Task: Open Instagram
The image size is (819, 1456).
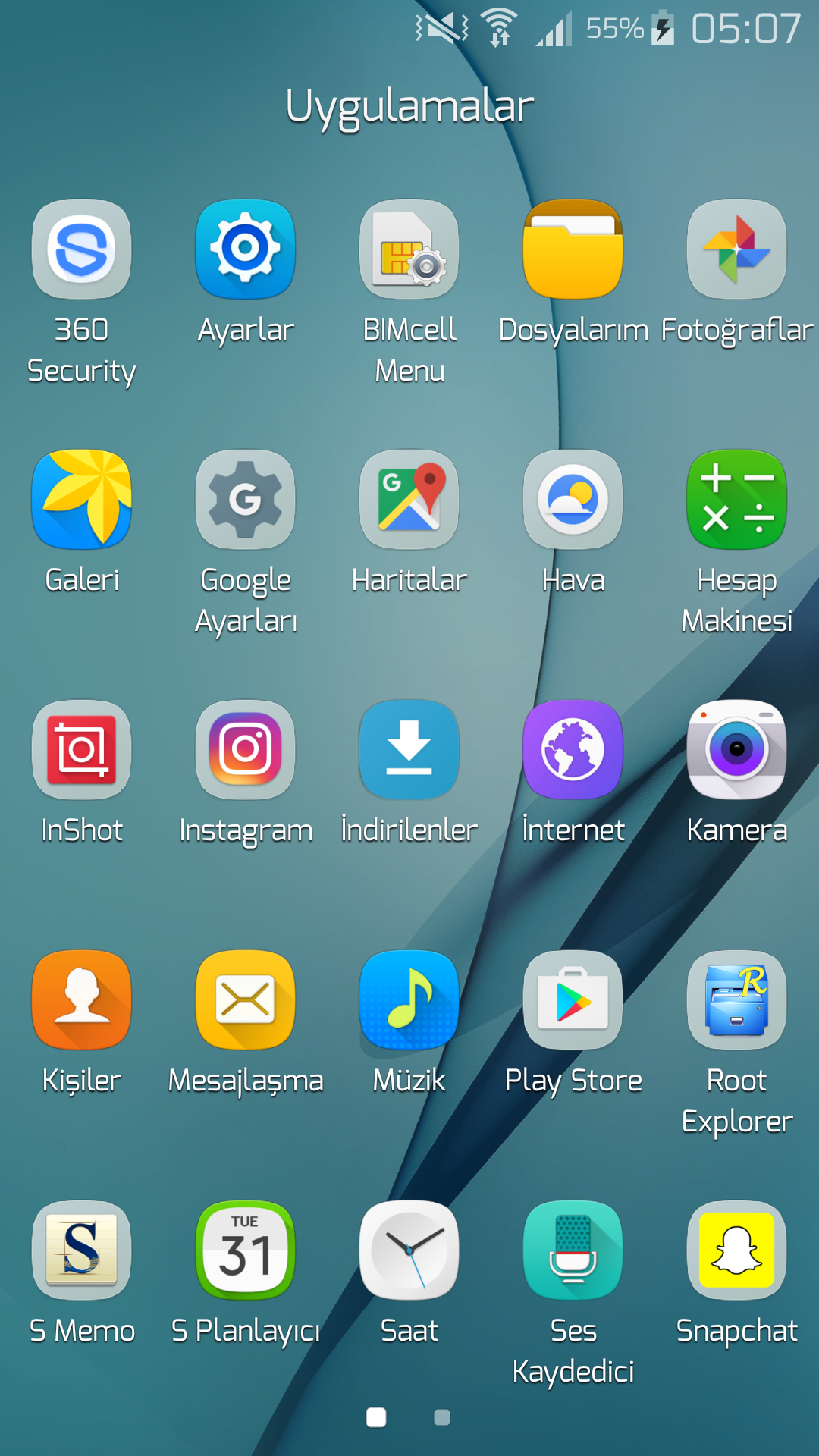Action: click(245, 750)
